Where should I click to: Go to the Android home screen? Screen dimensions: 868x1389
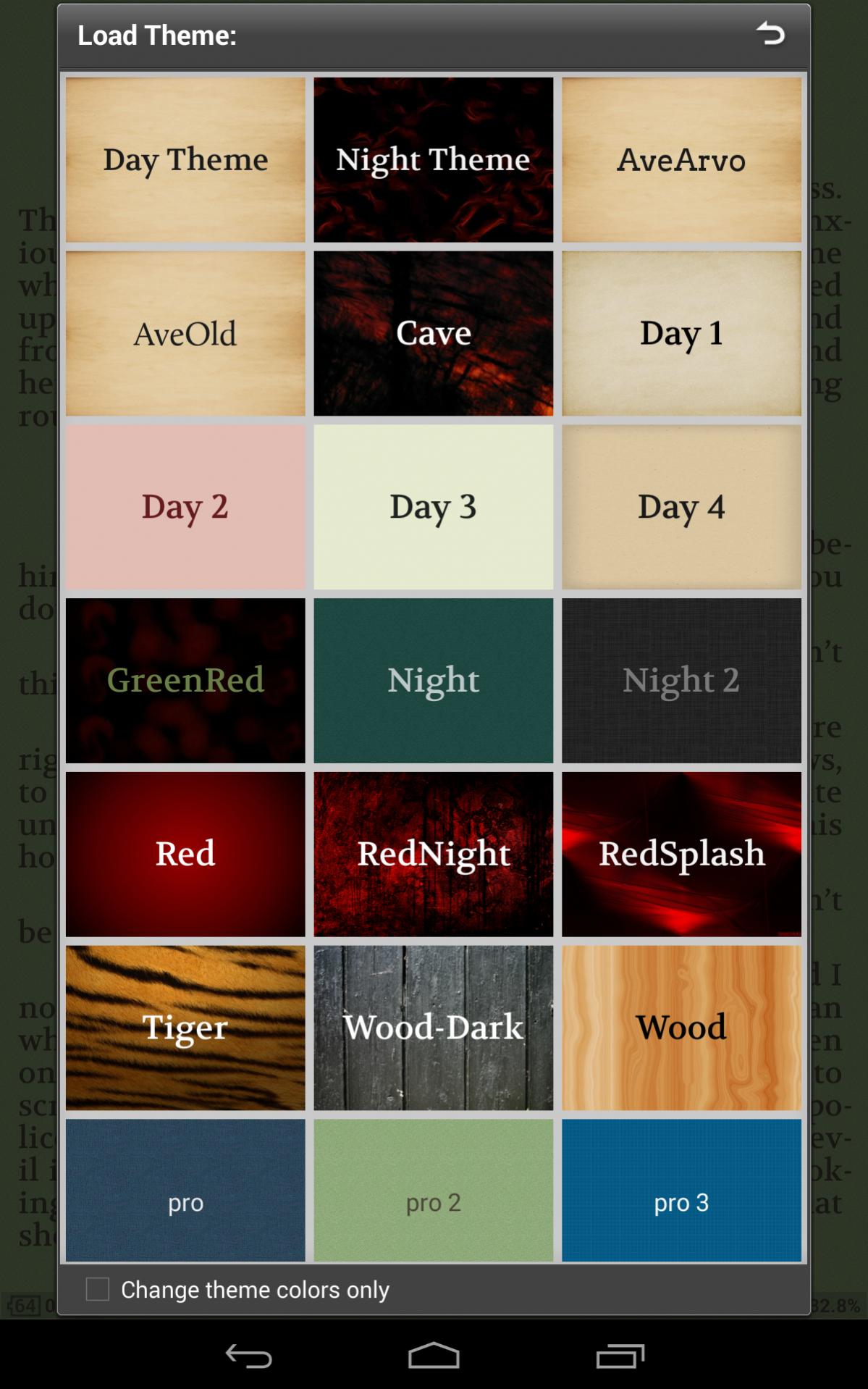click(434, 1356)
